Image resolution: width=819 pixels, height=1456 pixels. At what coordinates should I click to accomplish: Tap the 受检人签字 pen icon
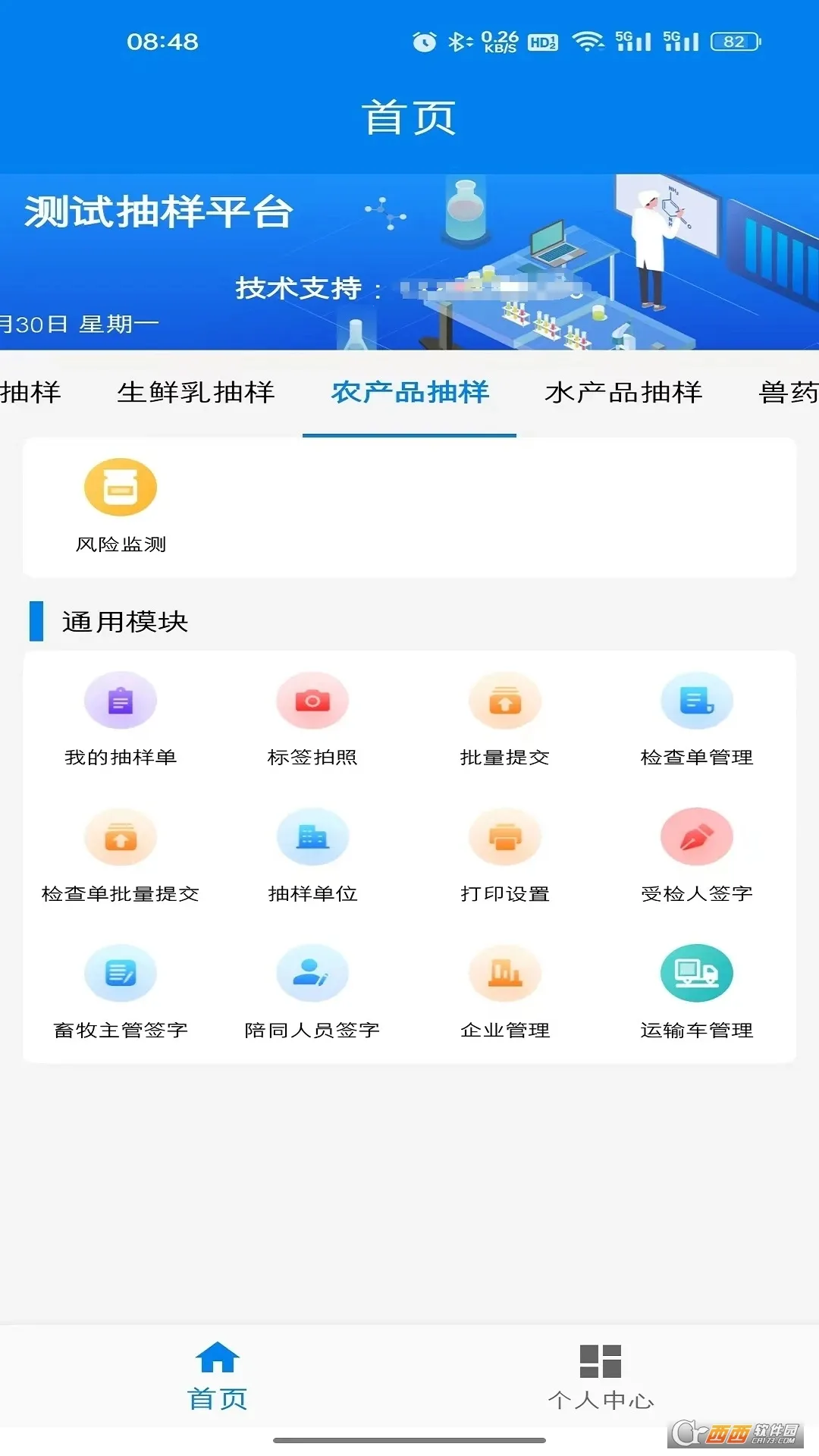(x=697, y=836)
